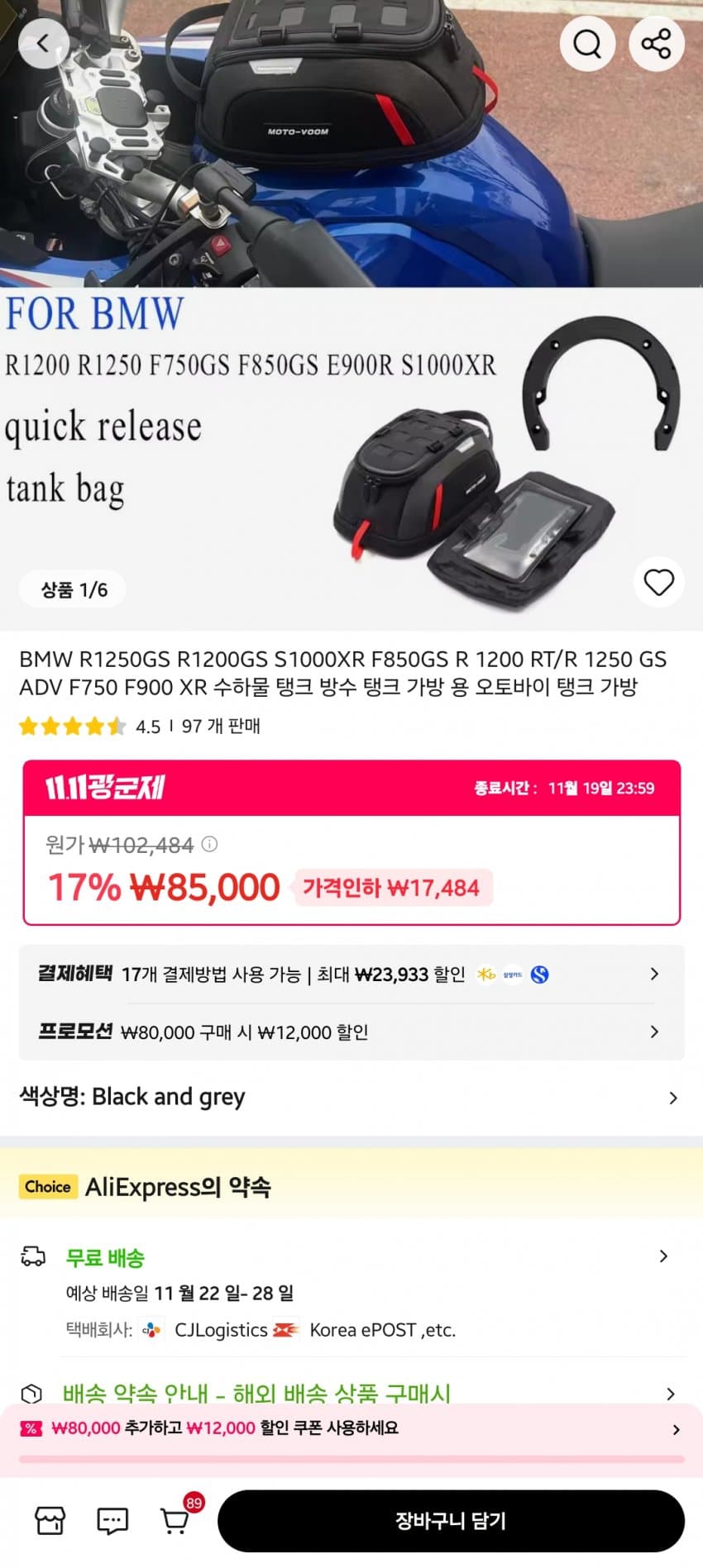This screenshot has height=1568, width=703.
Task: Tap 장바구니 담기 to add to cart
Action: pyautogui.click(x=451, y=1521)
